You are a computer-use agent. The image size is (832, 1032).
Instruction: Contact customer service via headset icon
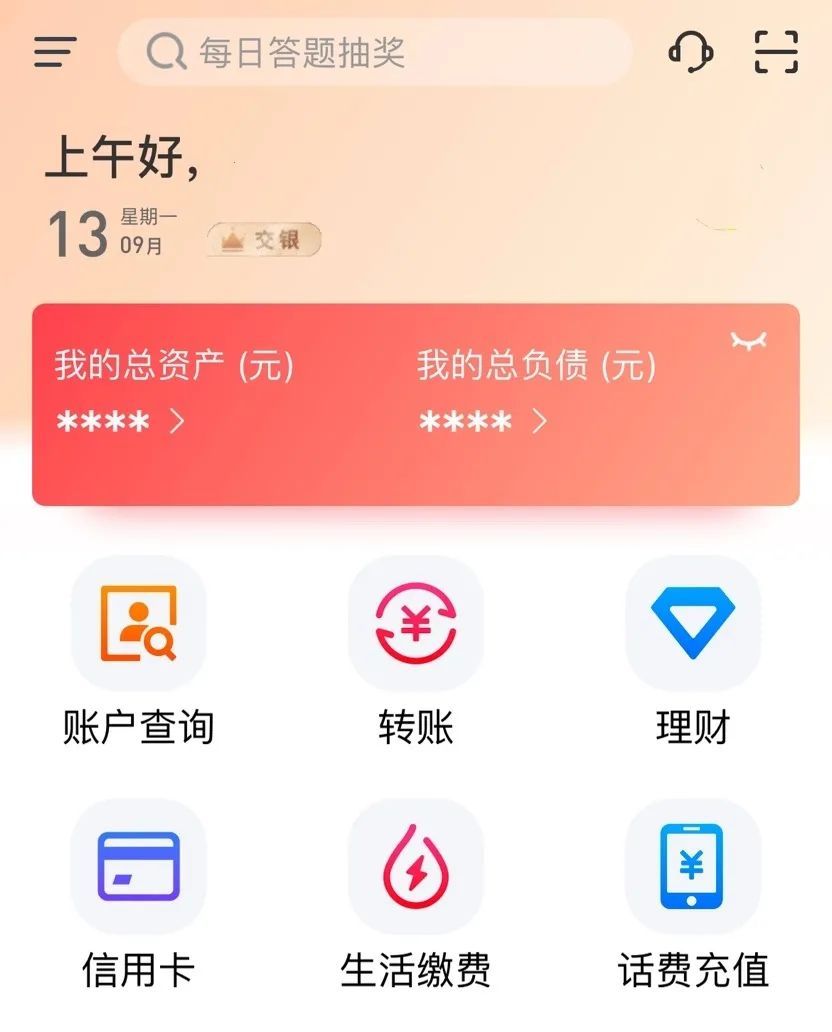(x=690, y=51)
